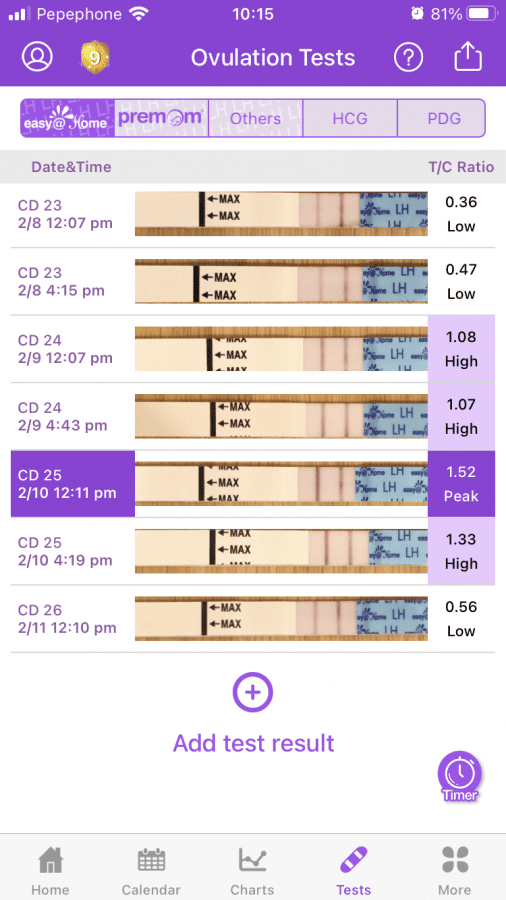Open the help question mark
This screenshot has width=506, height=900.
(x=408, y=57)
